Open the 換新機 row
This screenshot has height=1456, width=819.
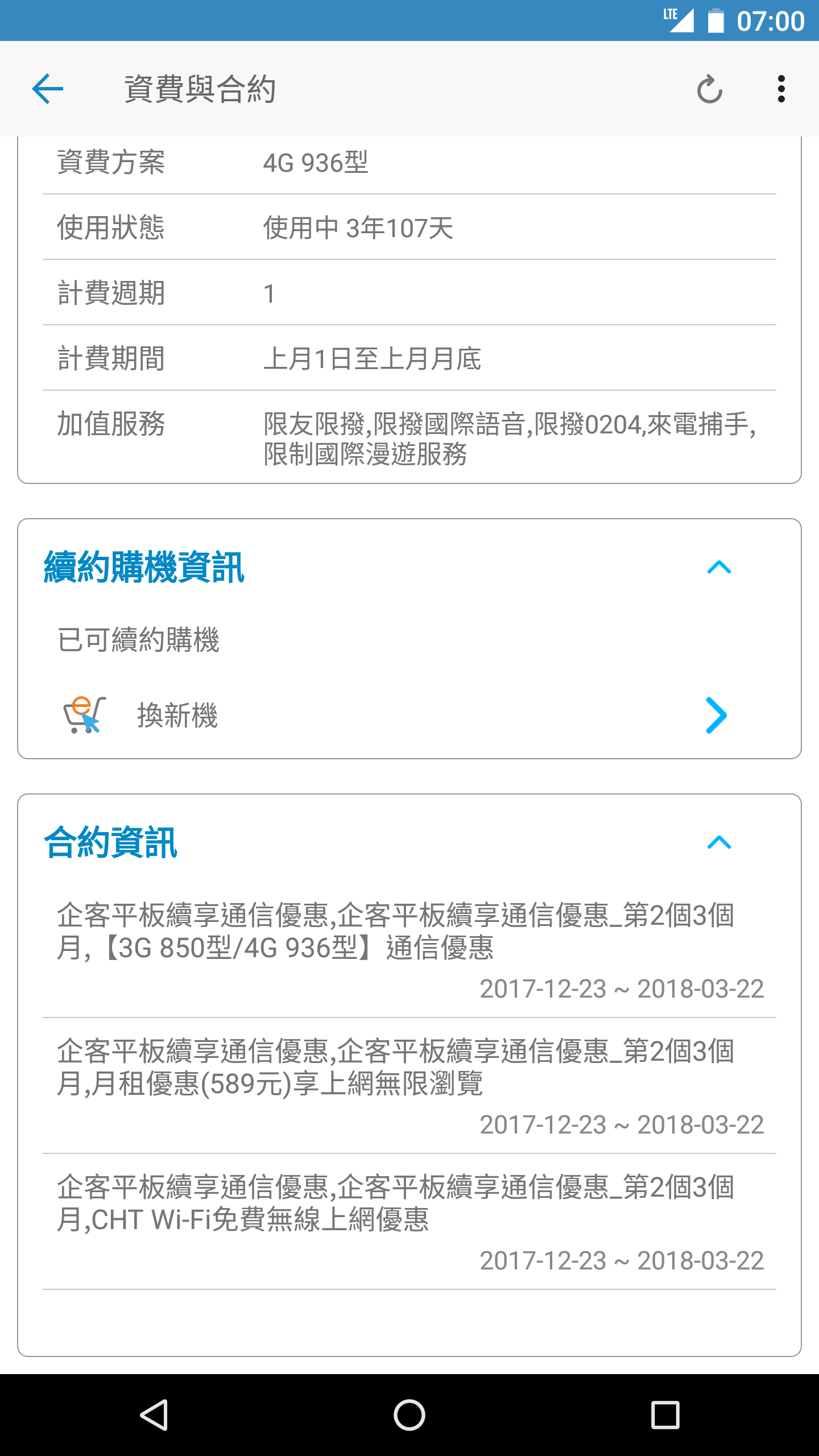click(x=398, y=715)
